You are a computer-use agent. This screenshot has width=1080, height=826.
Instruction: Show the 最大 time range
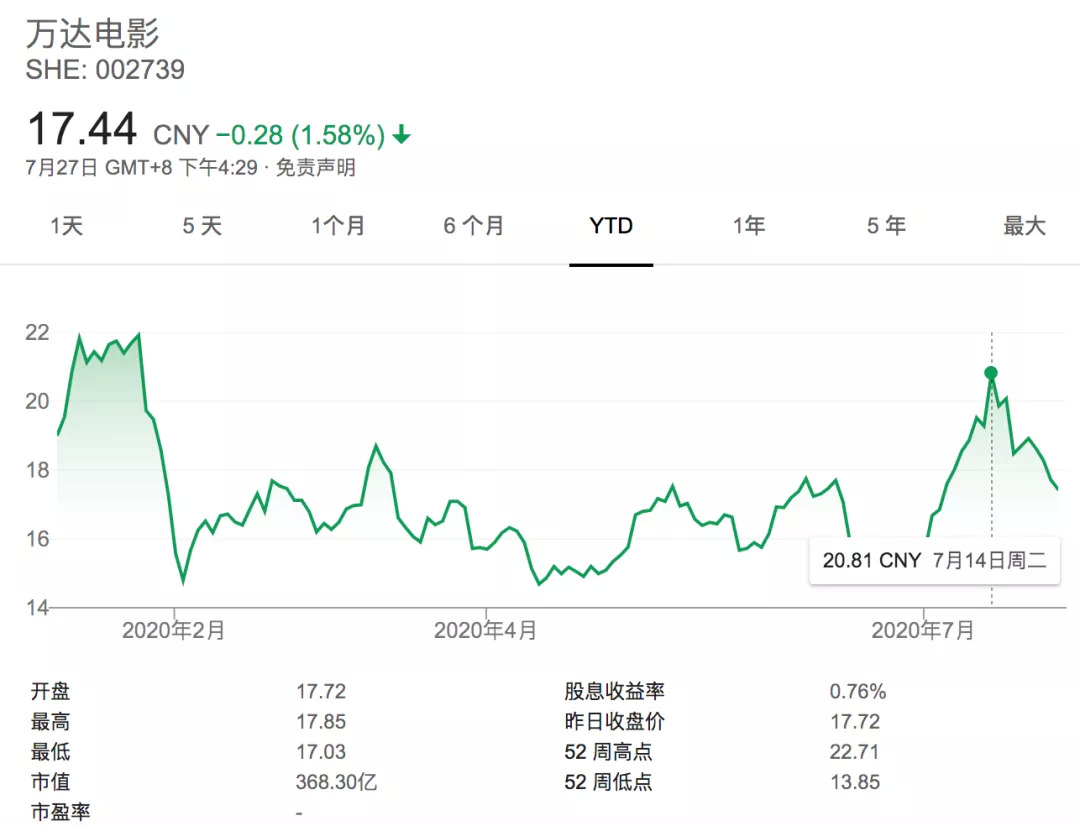(1024, 226)
